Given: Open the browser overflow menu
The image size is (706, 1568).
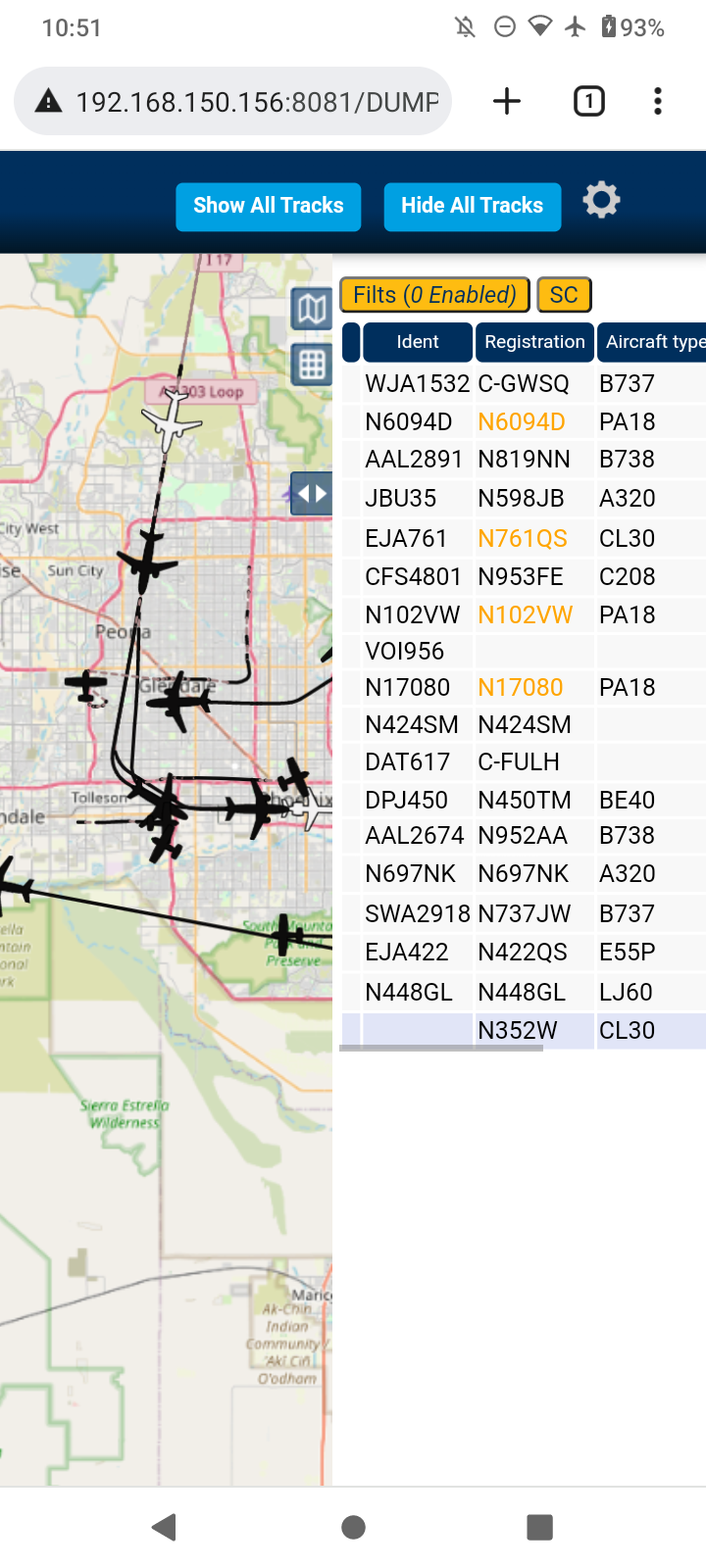Looking at the screenshot, I should [x=658, y=101].
